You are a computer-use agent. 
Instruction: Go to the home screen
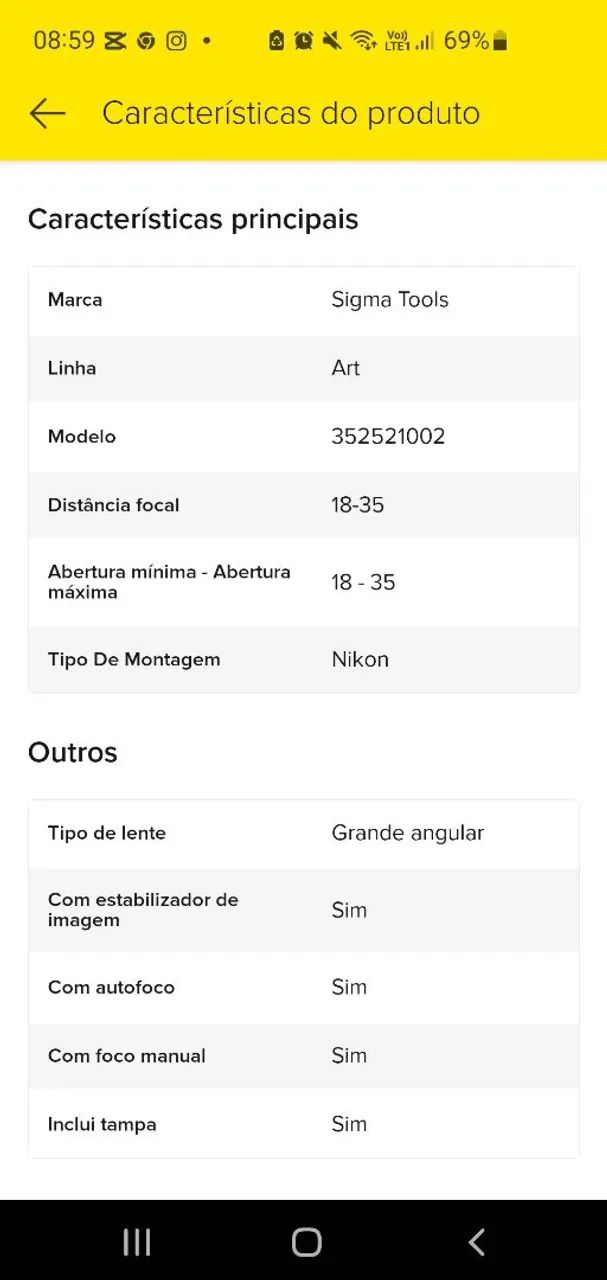click(306, 1242)
